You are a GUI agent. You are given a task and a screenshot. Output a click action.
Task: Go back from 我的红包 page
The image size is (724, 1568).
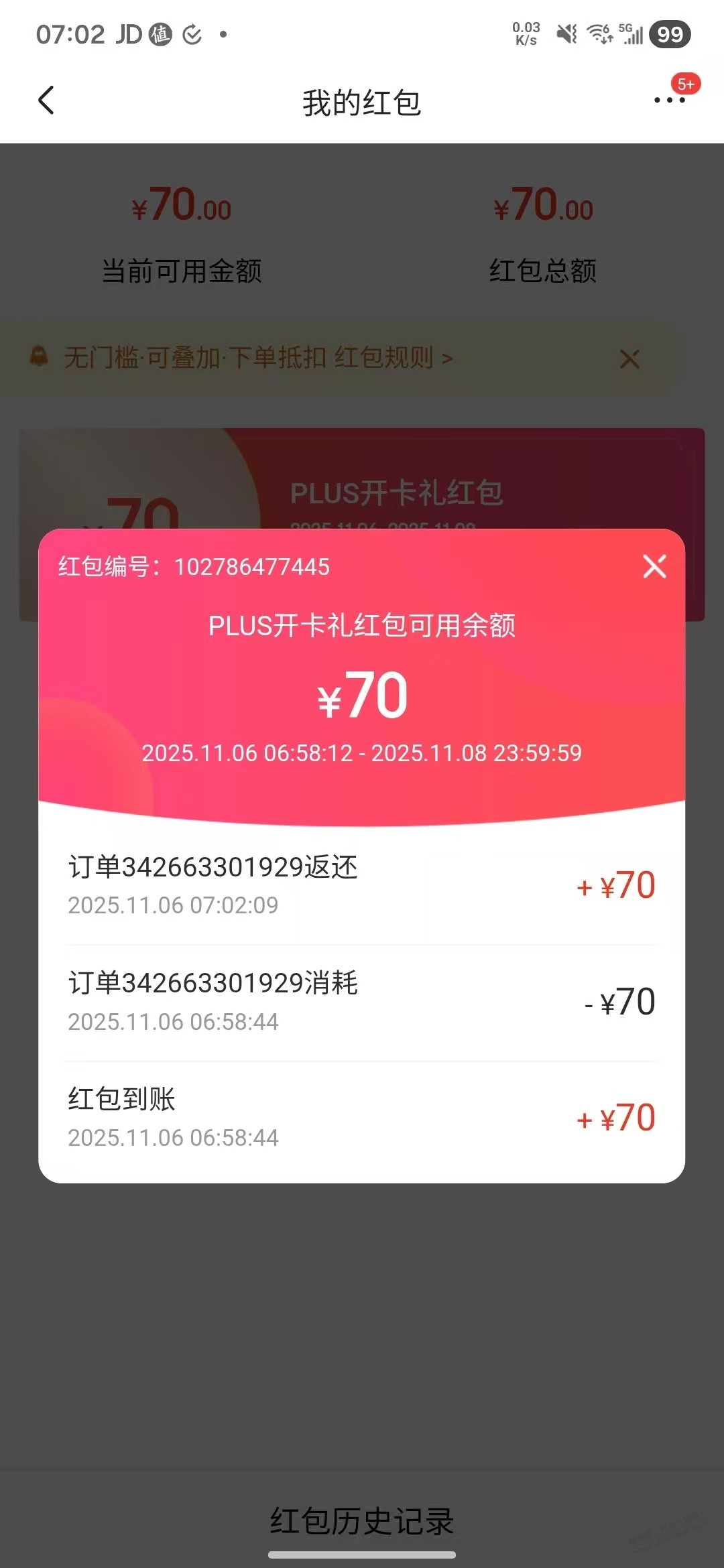pos(46,101)
